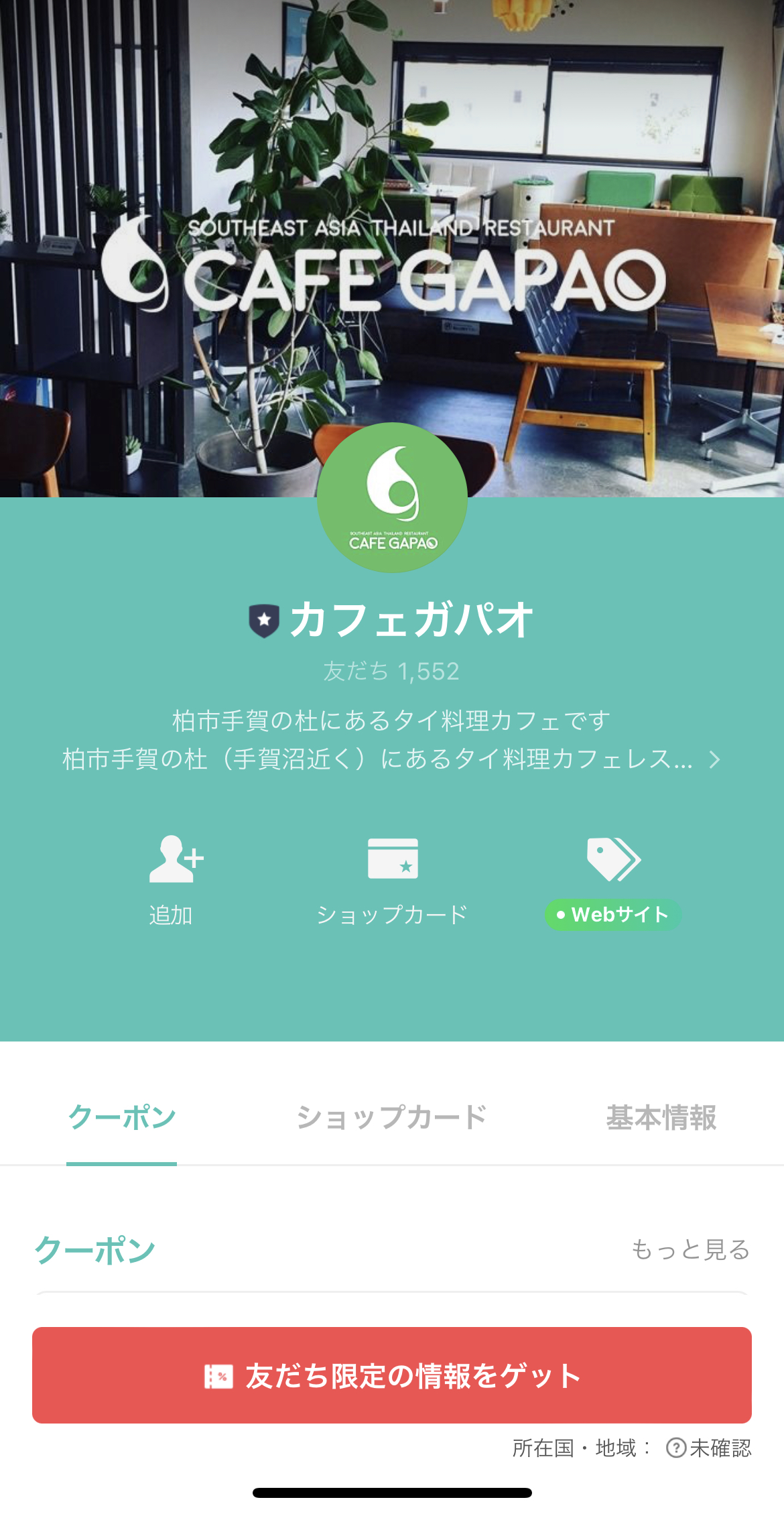Select the クーポン tab
Image resolution: width=784 pixels, height=1514 pixels.
click(121, 1117)
